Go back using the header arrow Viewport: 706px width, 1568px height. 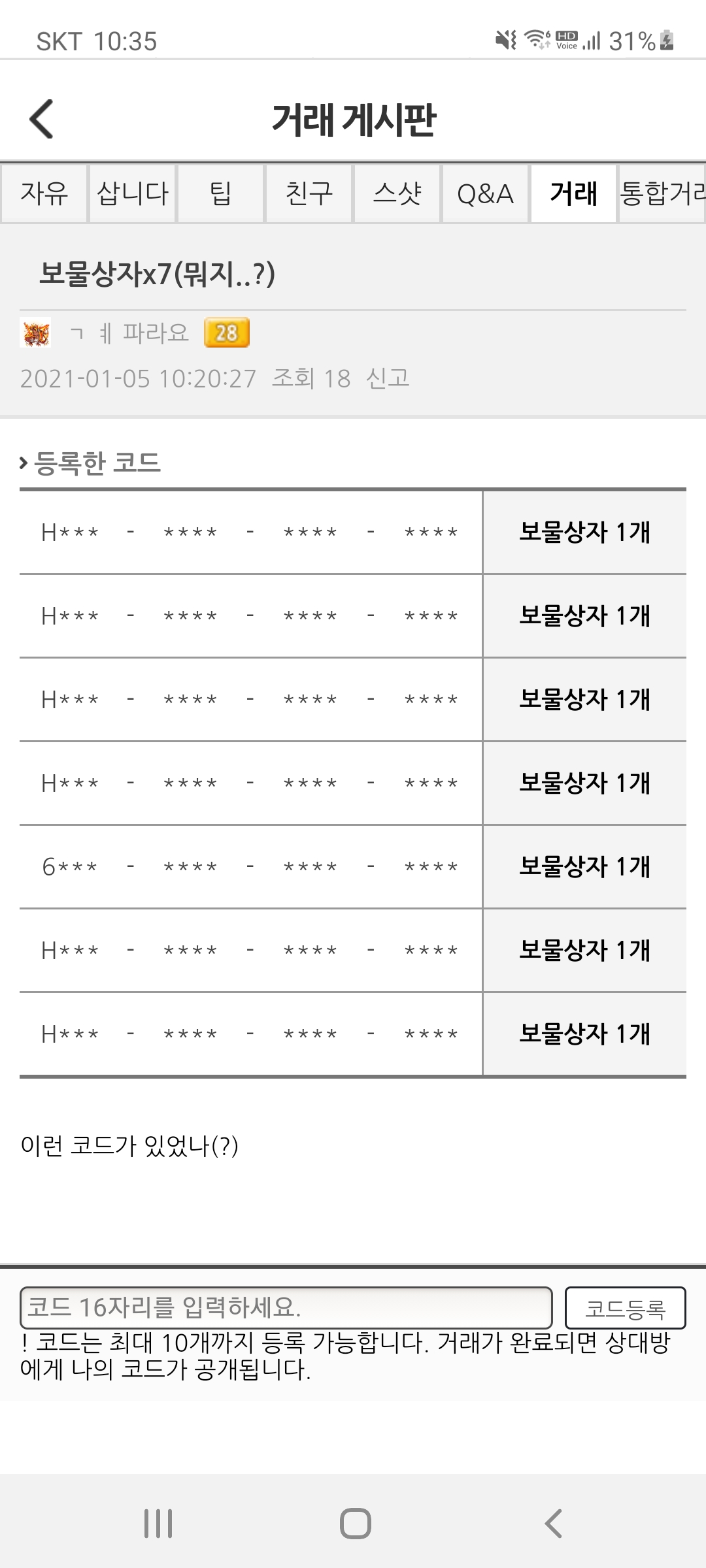click(x=42, y=119)
